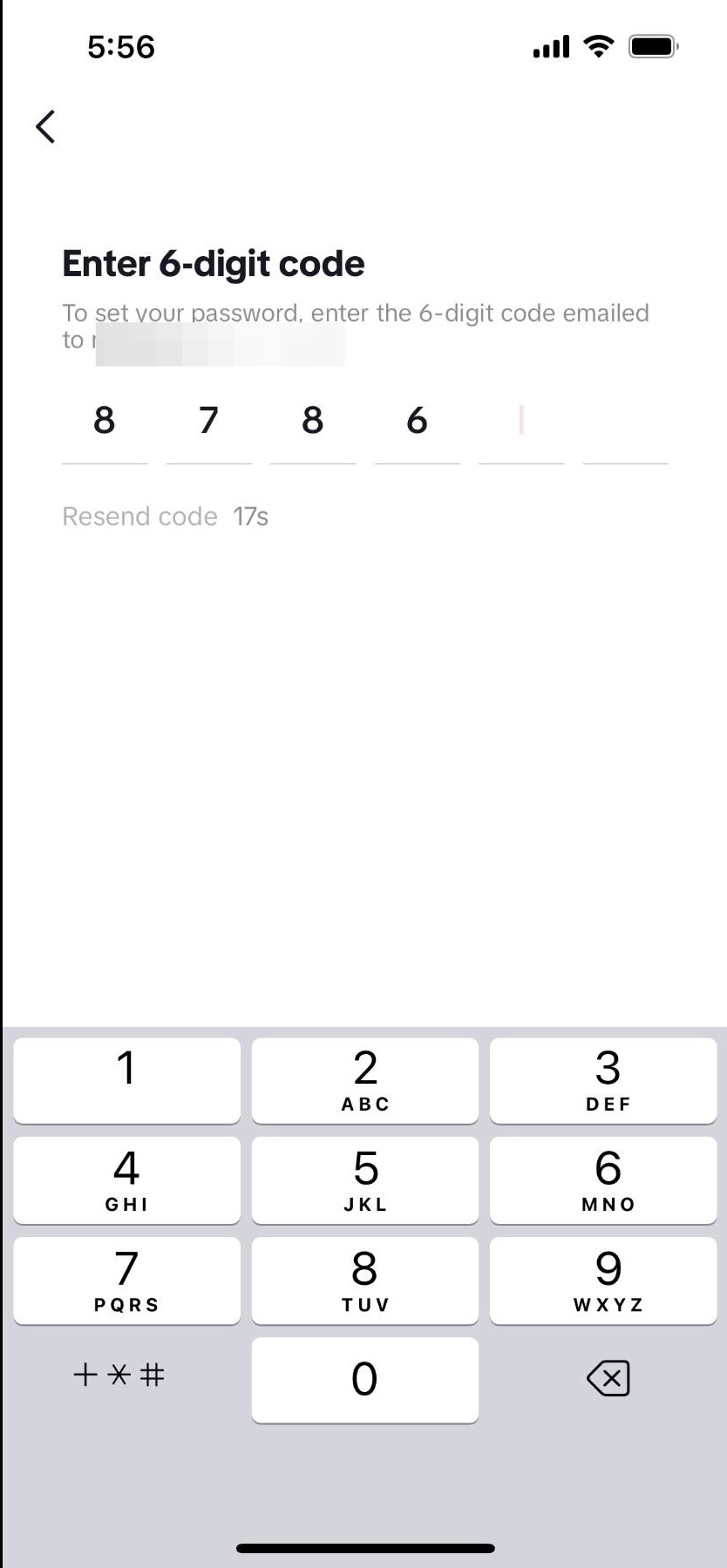Viewport: 727px width, 1568px height.
Task: Tap the 5 key on keypad
Action: (x=365, y=1180)
